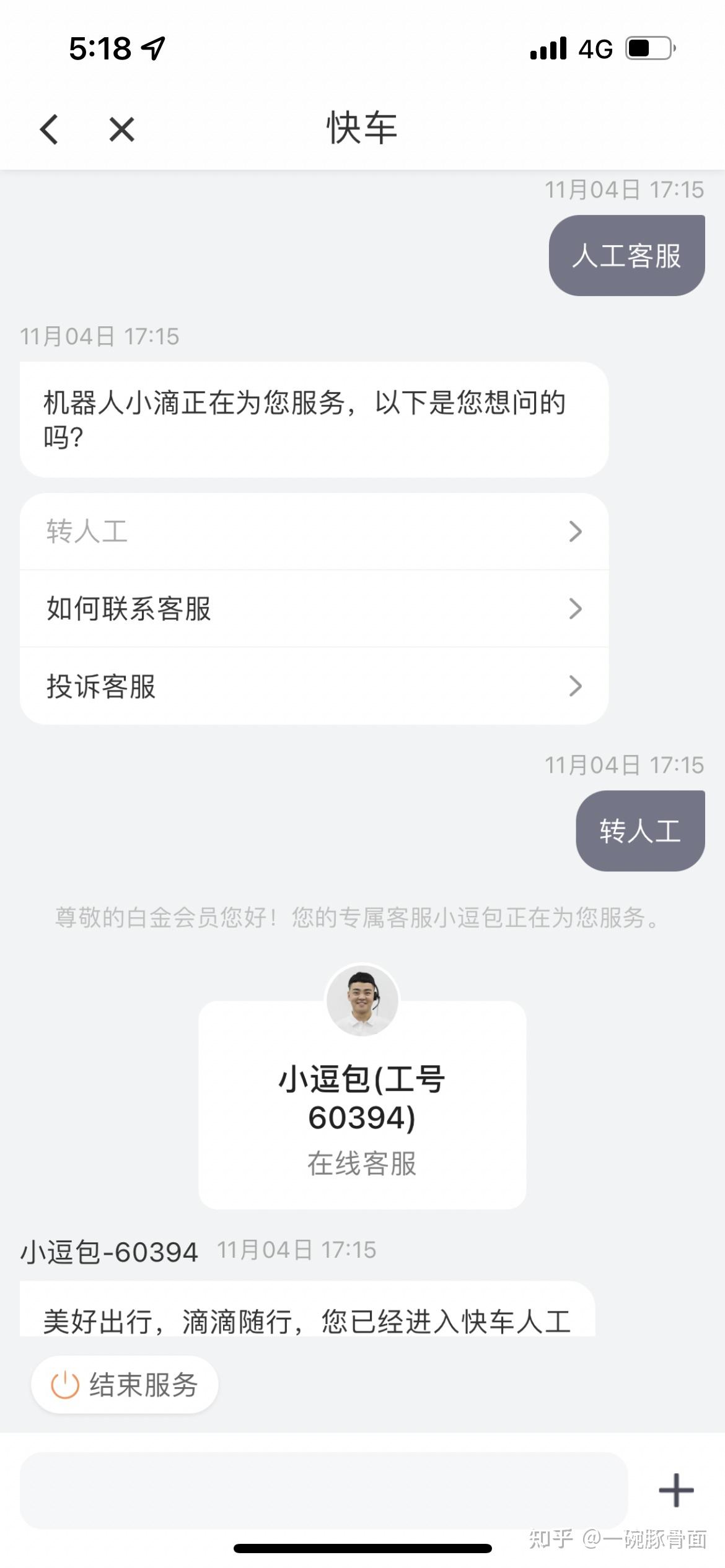
Task: View agent 小逗包 profile card
Action: 362,1102
